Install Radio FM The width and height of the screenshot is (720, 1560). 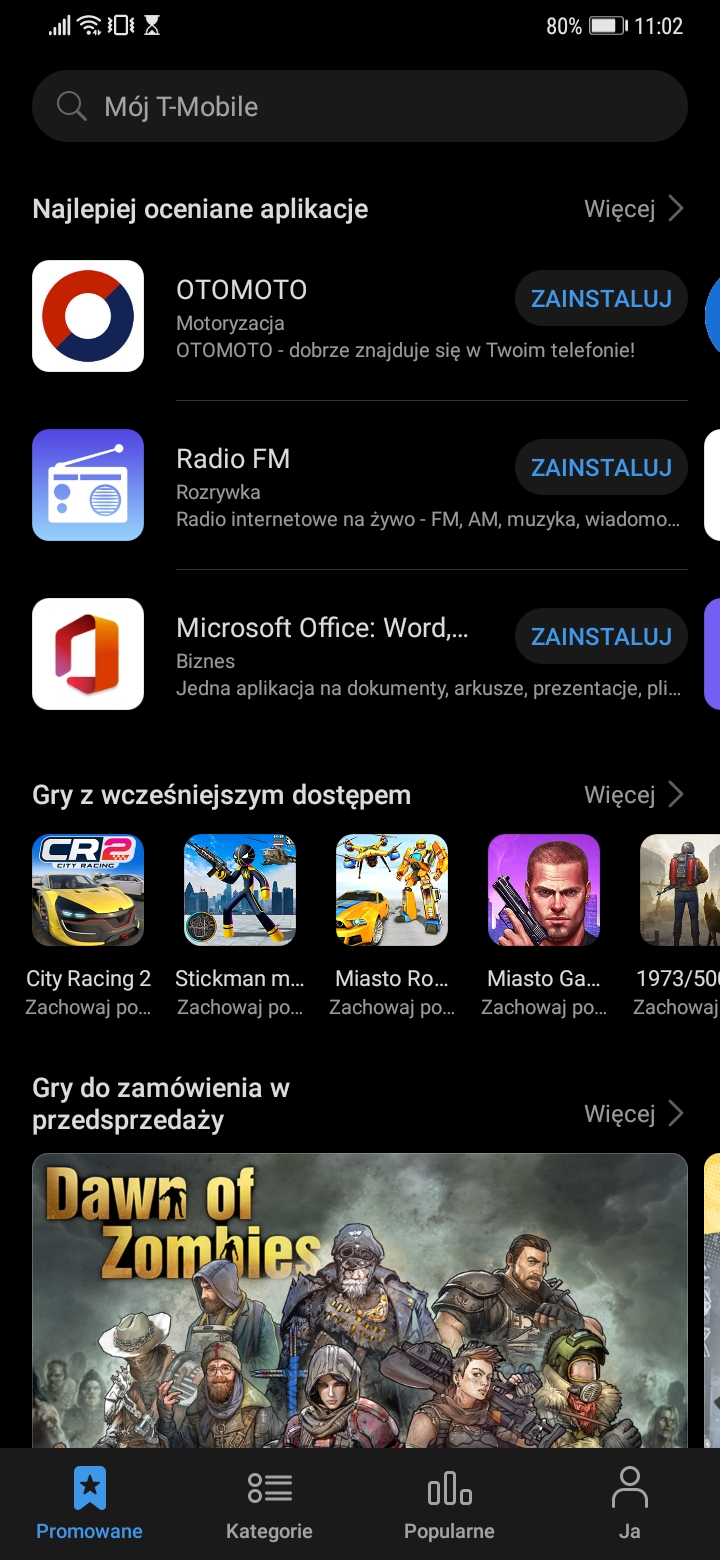coord(601,468)
